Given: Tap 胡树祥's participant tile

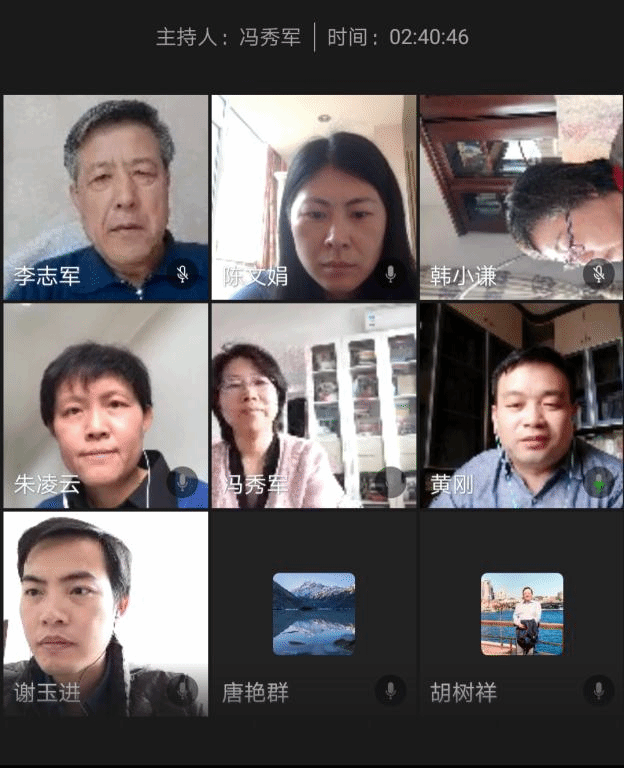Looking at the screenshot, I should pos(521,613).
